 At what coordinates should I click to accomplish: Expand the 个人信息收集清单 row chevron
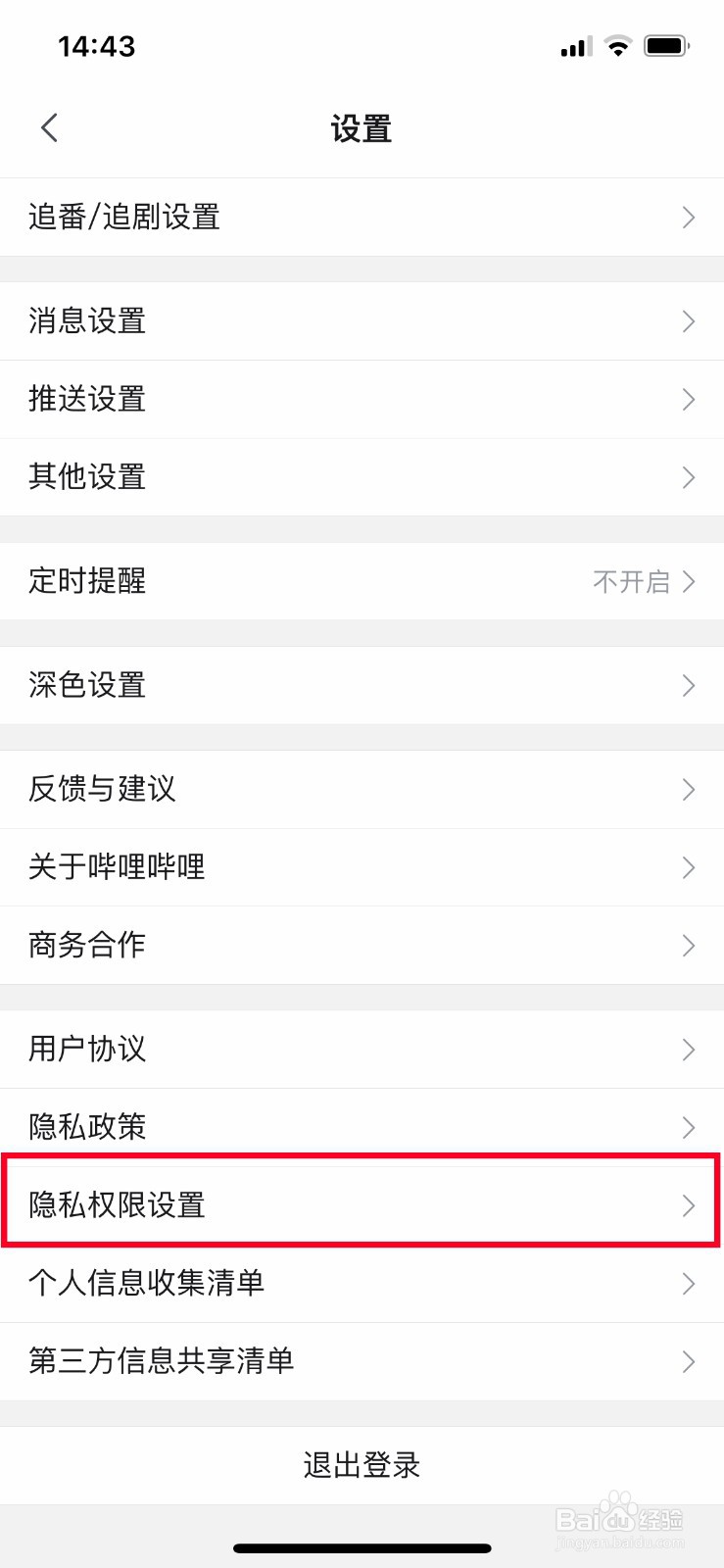pyautogui.click(x=688, y=1284)
